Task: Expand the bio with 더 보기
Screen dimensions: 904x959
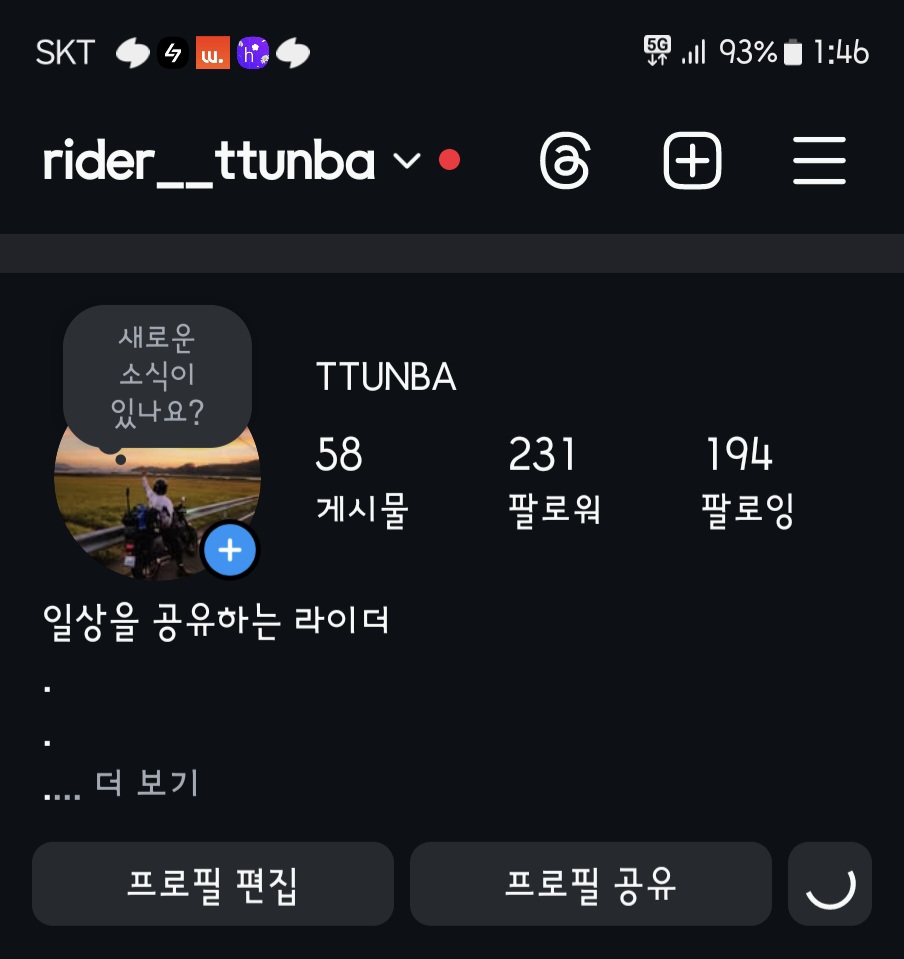Action: click(147, 783)
